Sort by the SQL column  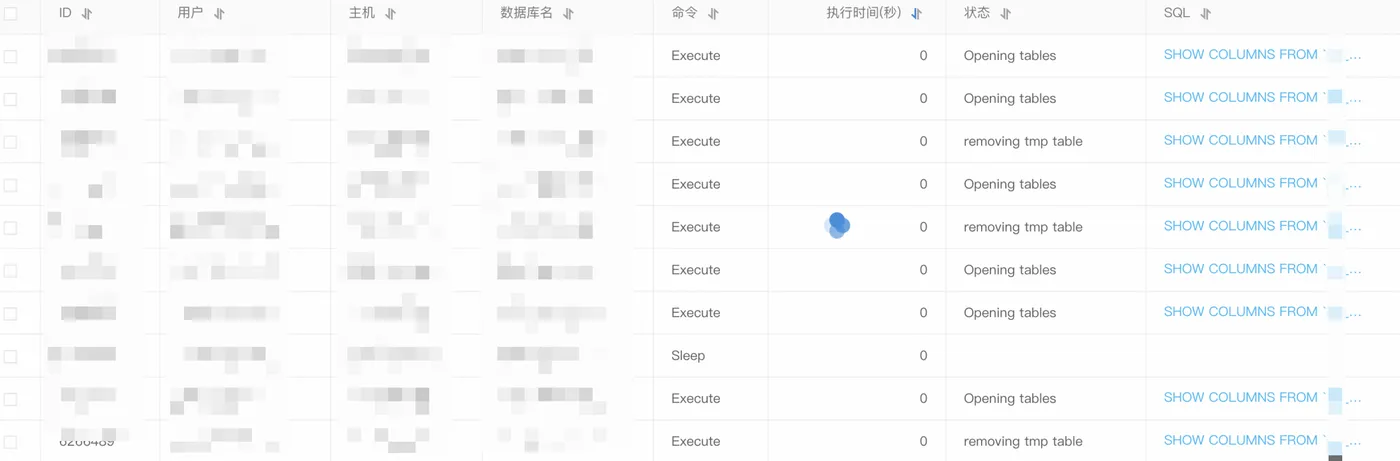[1205, 14]
